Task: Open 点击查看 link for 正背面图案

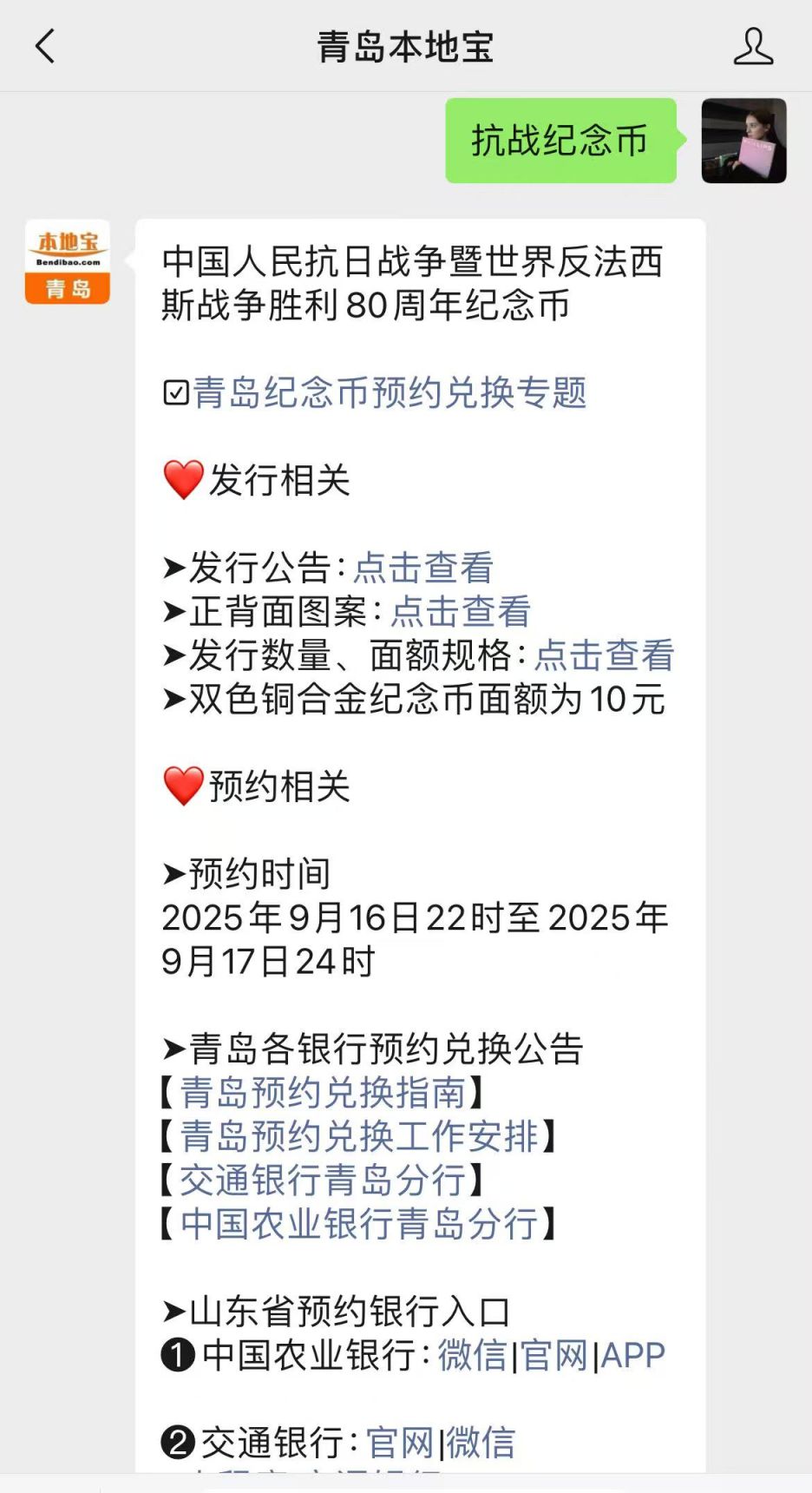Action: [x=461, y=611]
